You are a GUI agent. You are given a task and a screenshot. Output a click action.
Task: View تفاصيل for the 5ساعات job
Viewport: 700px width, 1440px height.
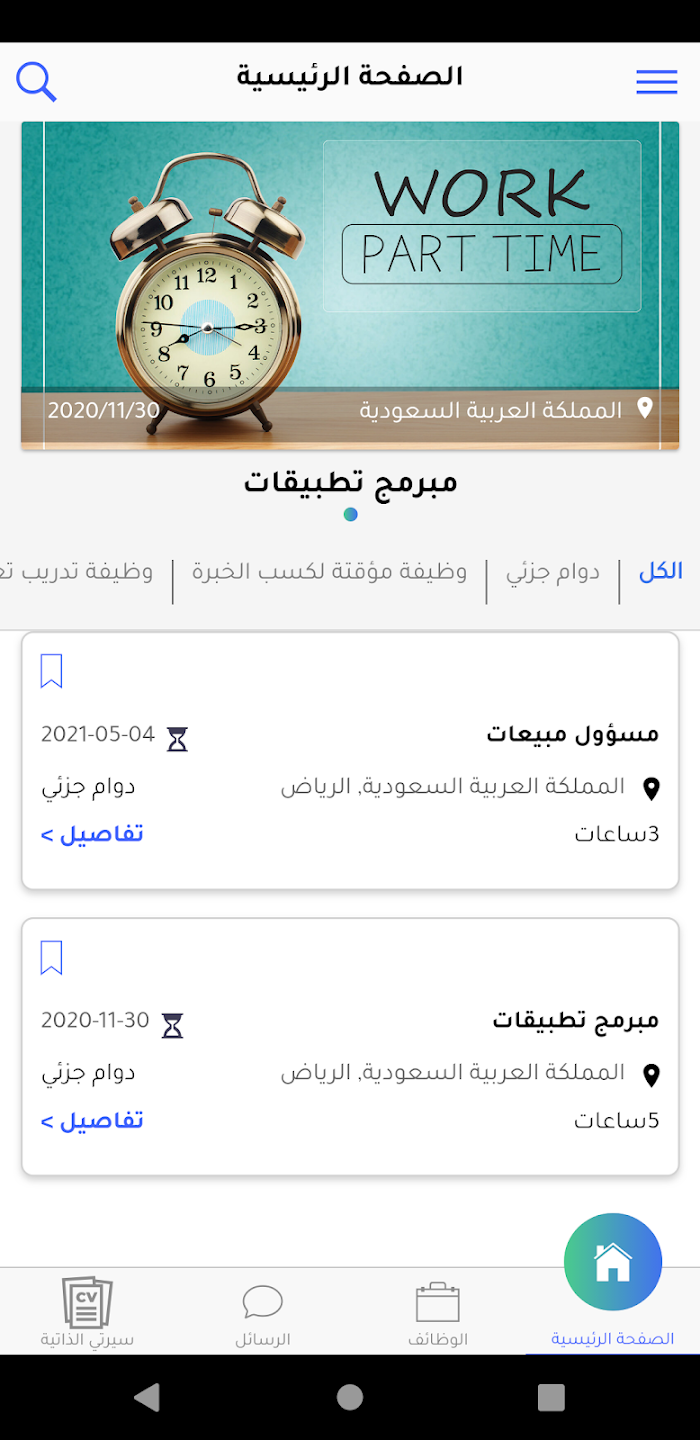[92, 1121]
